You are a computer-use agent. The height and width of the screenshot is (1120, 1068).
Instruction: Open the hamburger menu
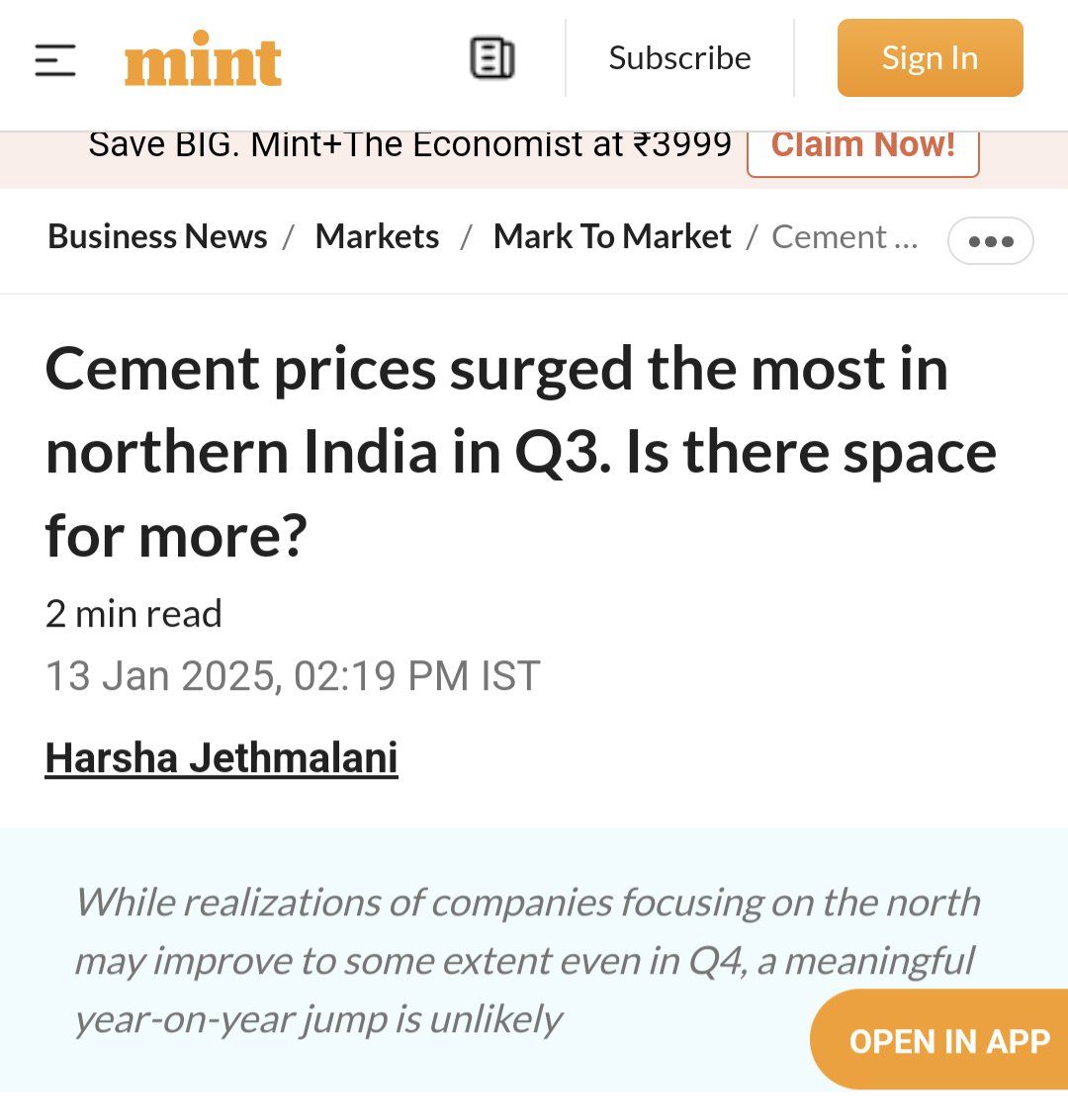55,59
